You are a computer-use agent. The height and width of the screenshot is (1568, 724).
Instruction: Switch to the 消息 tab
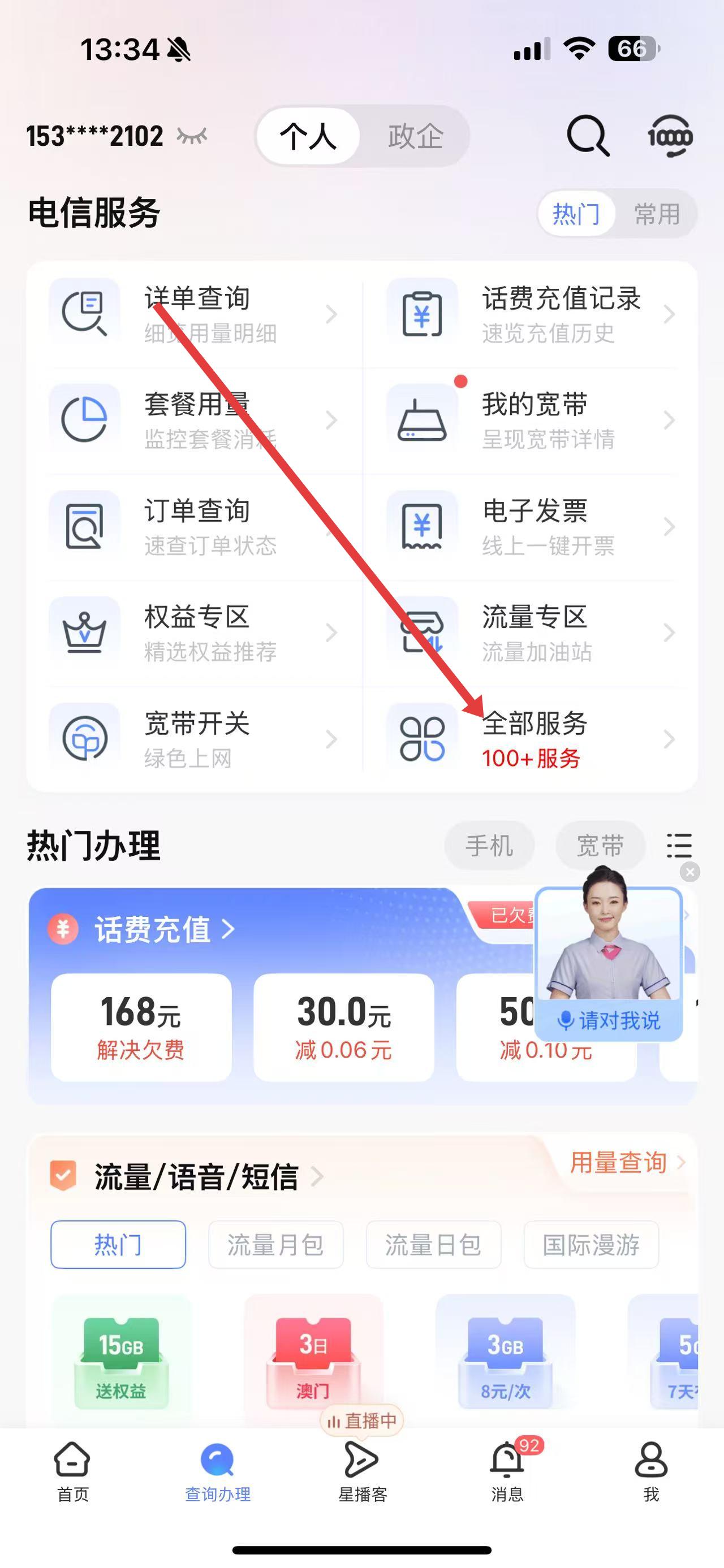tap(507, 1471)
